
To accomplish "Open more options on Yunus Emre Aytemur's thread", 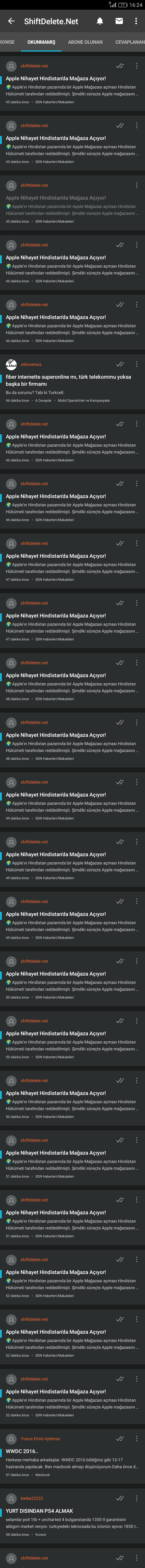I will click(137, 1438).
